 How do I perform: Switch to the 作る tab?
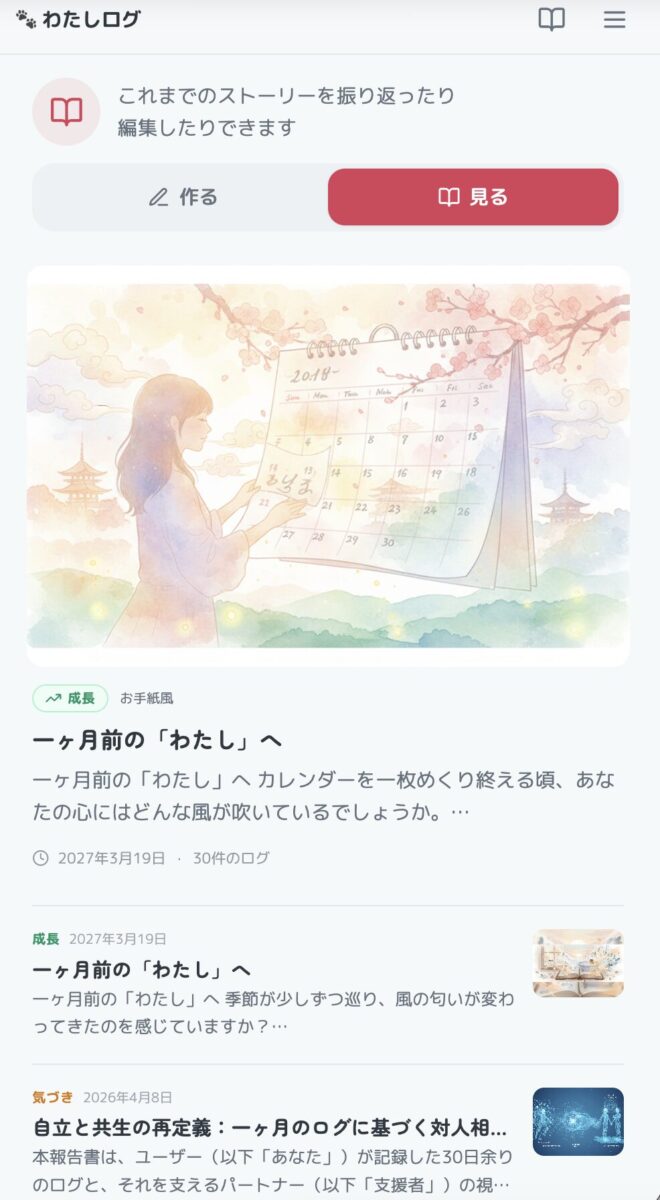182,197
